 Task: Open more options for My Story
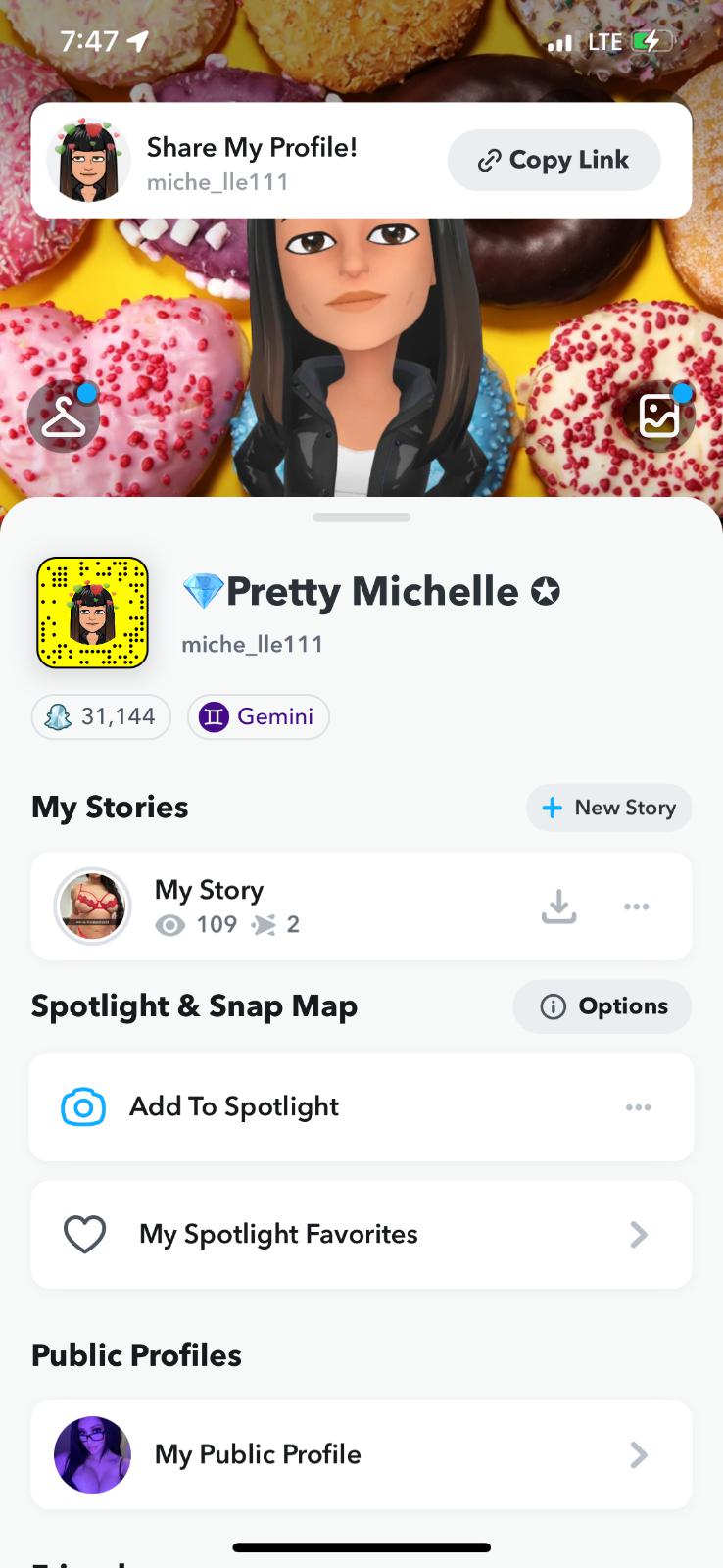pyautogui.click(x=637, y=906)
